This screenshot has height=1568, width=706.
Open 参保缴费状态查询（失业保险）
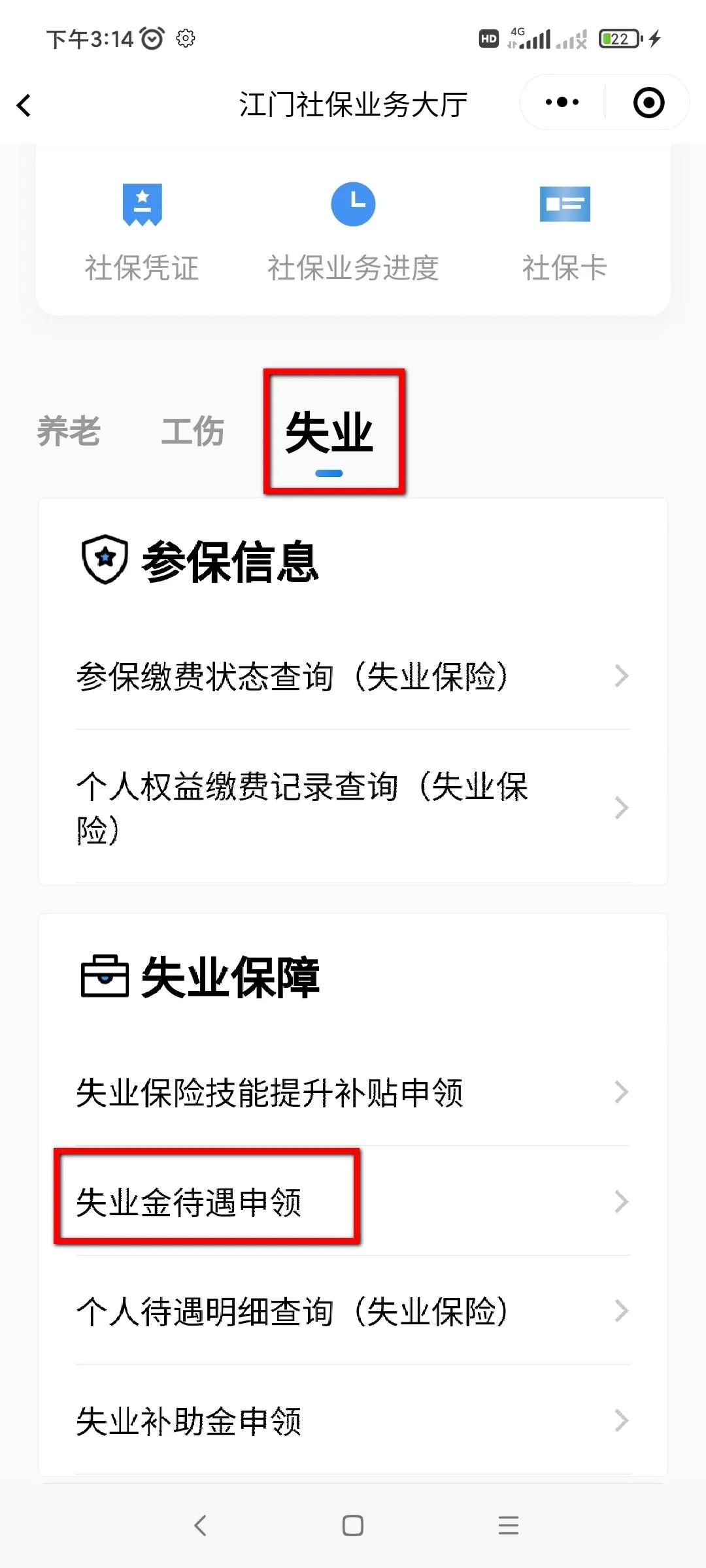353,676
